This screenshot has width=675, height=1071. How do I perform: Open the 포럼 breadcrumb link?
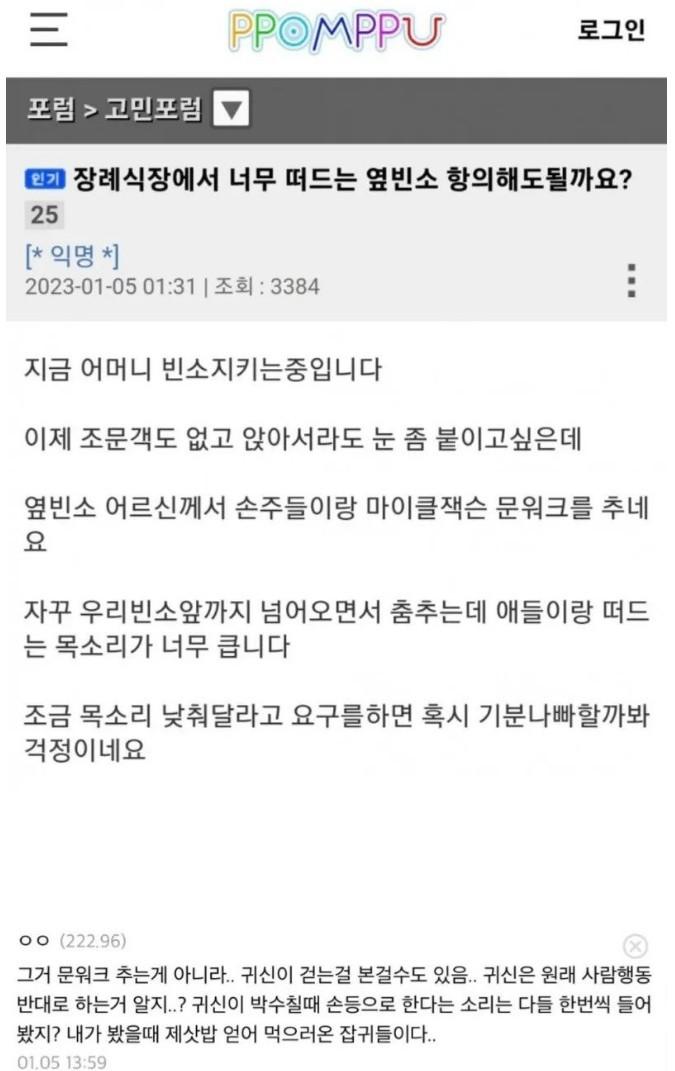coord(49,108)
